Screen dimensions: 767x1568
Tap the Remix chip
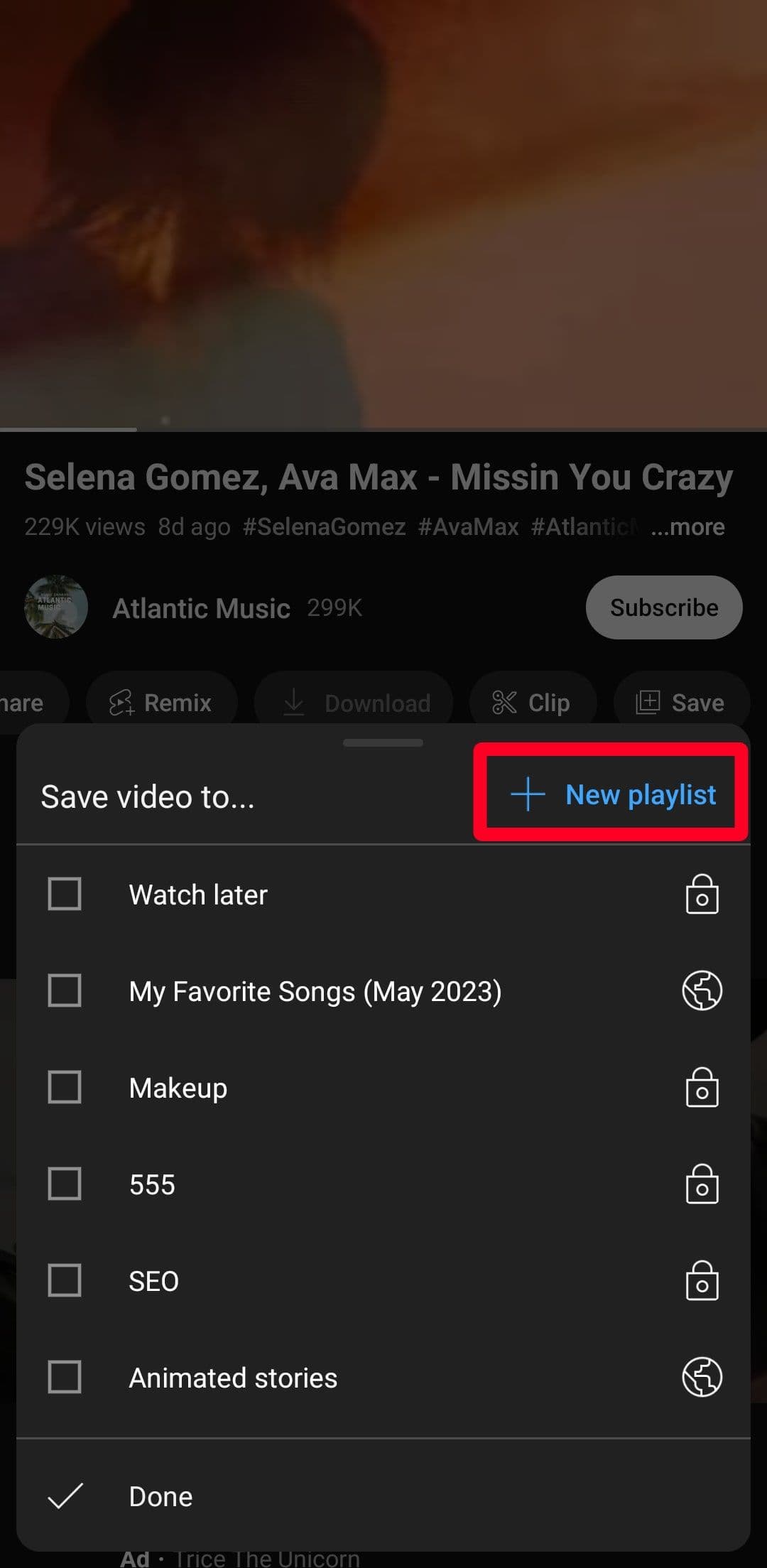point(161,703)
